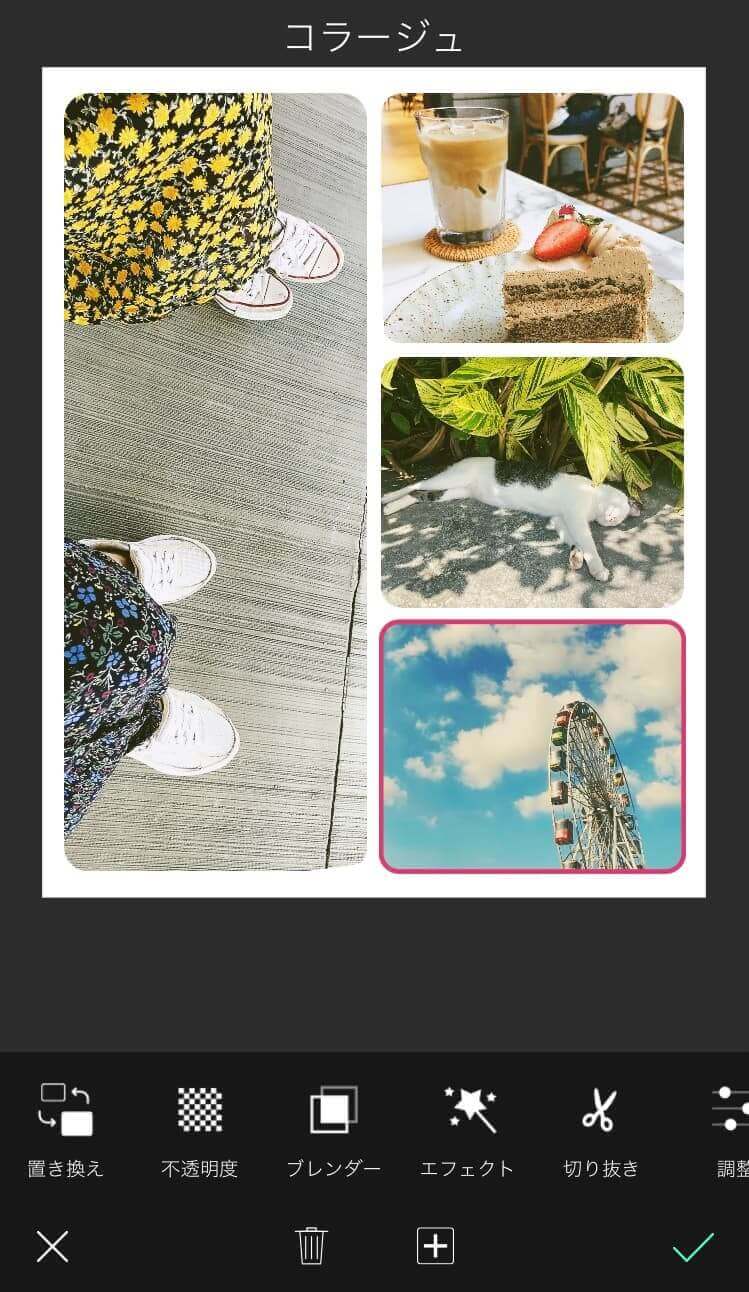Select the sneakers and floral dress photo cell
Screen dimensions: 749x1292
pyautogui.click(x=215, y=482)
